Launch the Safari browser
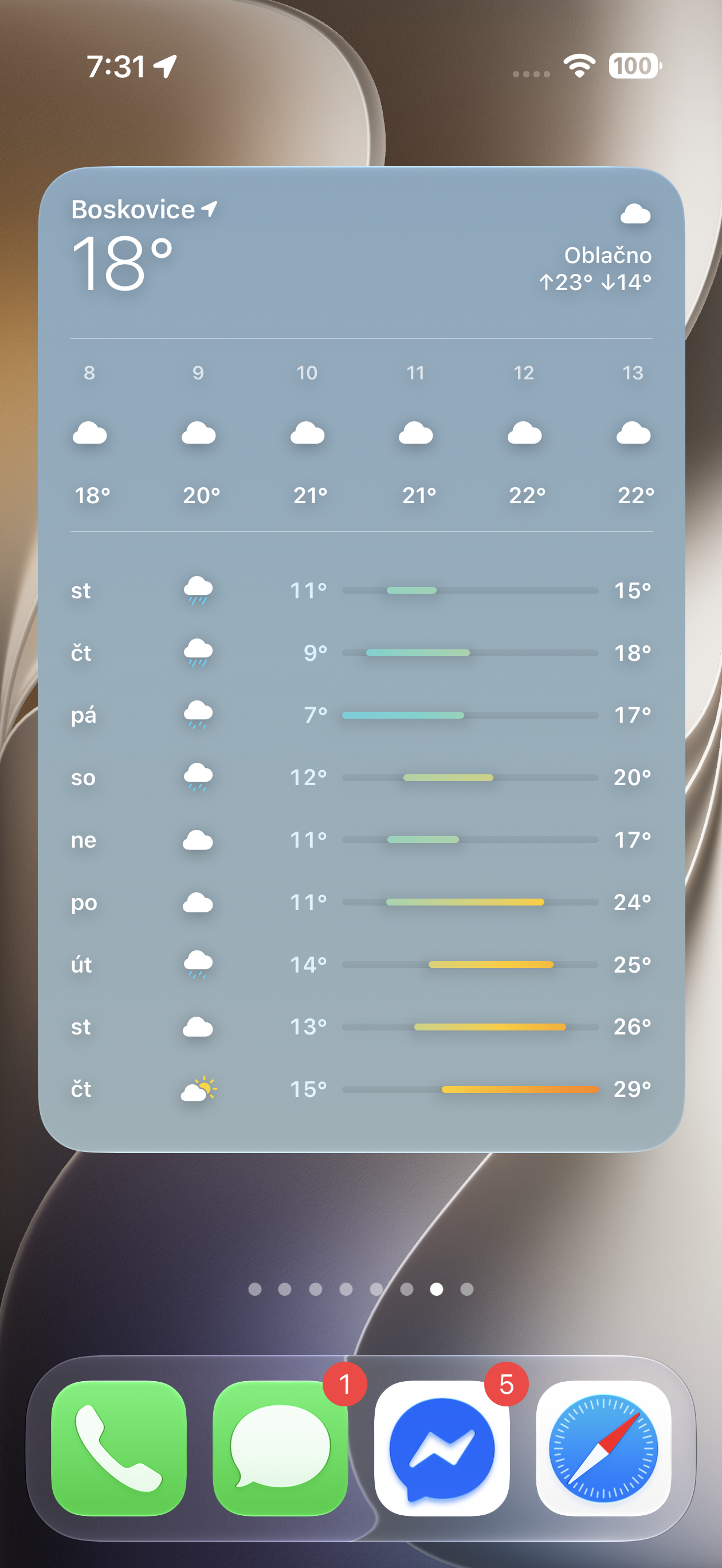722x1568 pixels. pos(603,1448)
